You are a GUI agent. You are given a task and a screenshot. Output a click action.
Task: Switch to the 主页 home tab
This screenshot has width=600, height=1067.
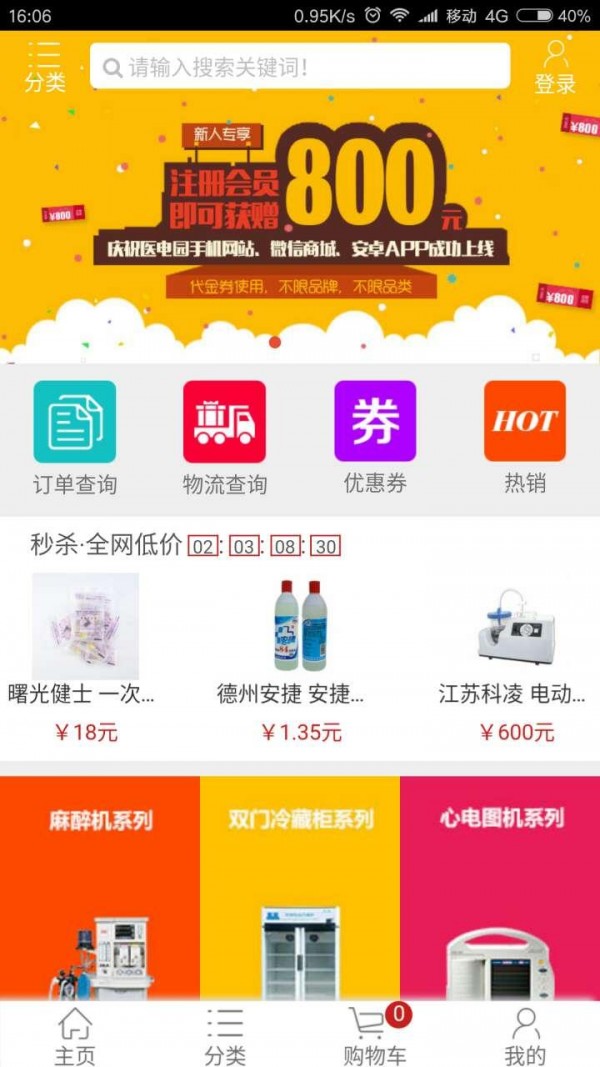[75, 1036]
